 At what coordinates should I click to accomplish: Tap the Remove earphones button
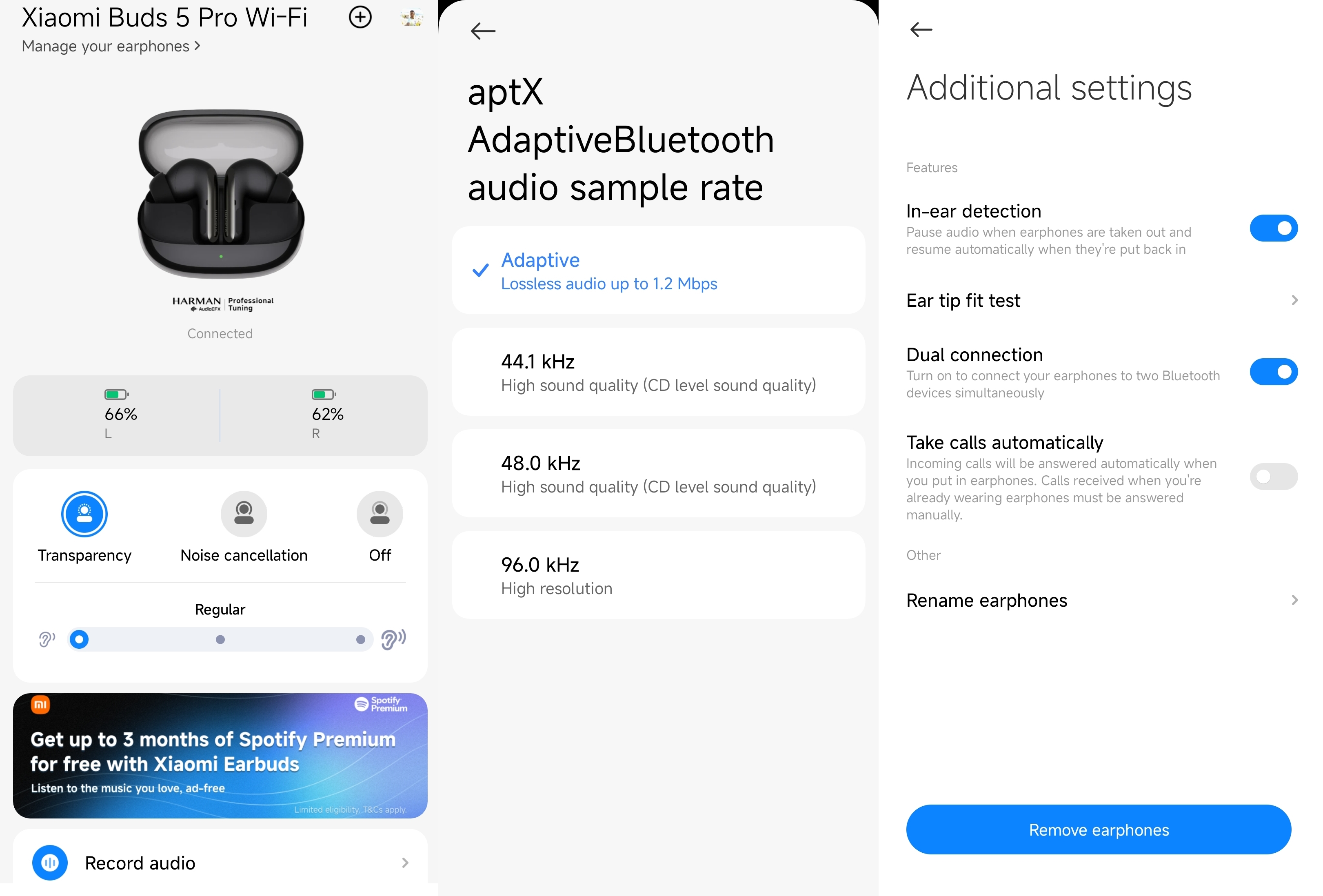click(x=1098, y=829)
